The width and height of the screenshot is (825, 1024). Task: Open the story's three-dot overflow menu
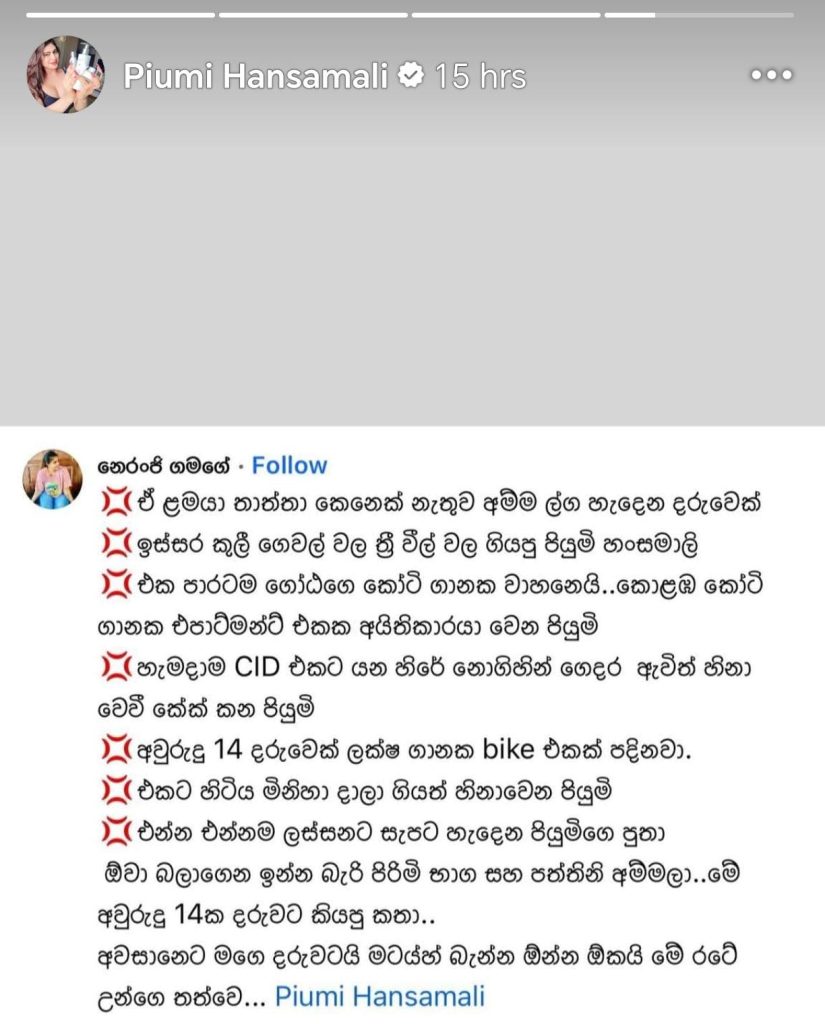771,75
